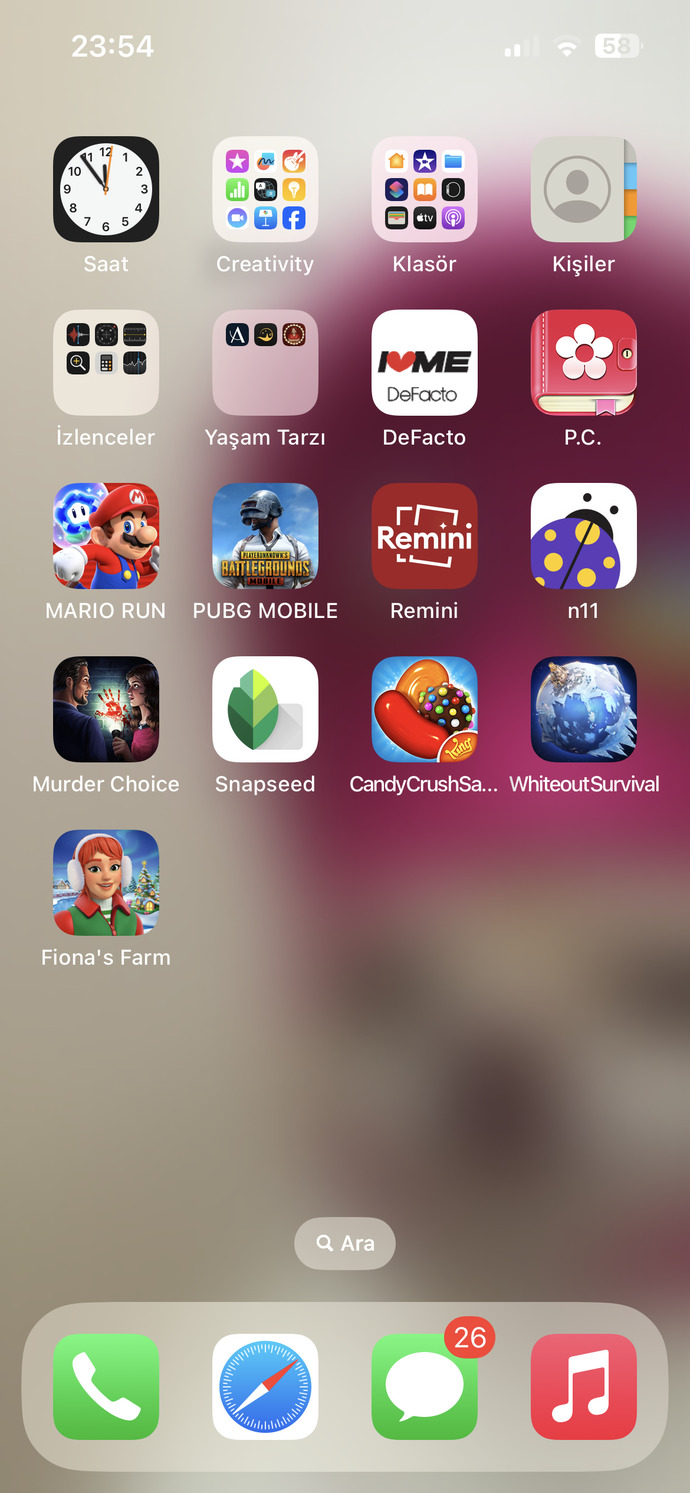The height and width of the screenshot is (1493, 690).
Task: Open the Remini app
Action: coord(424,536)
